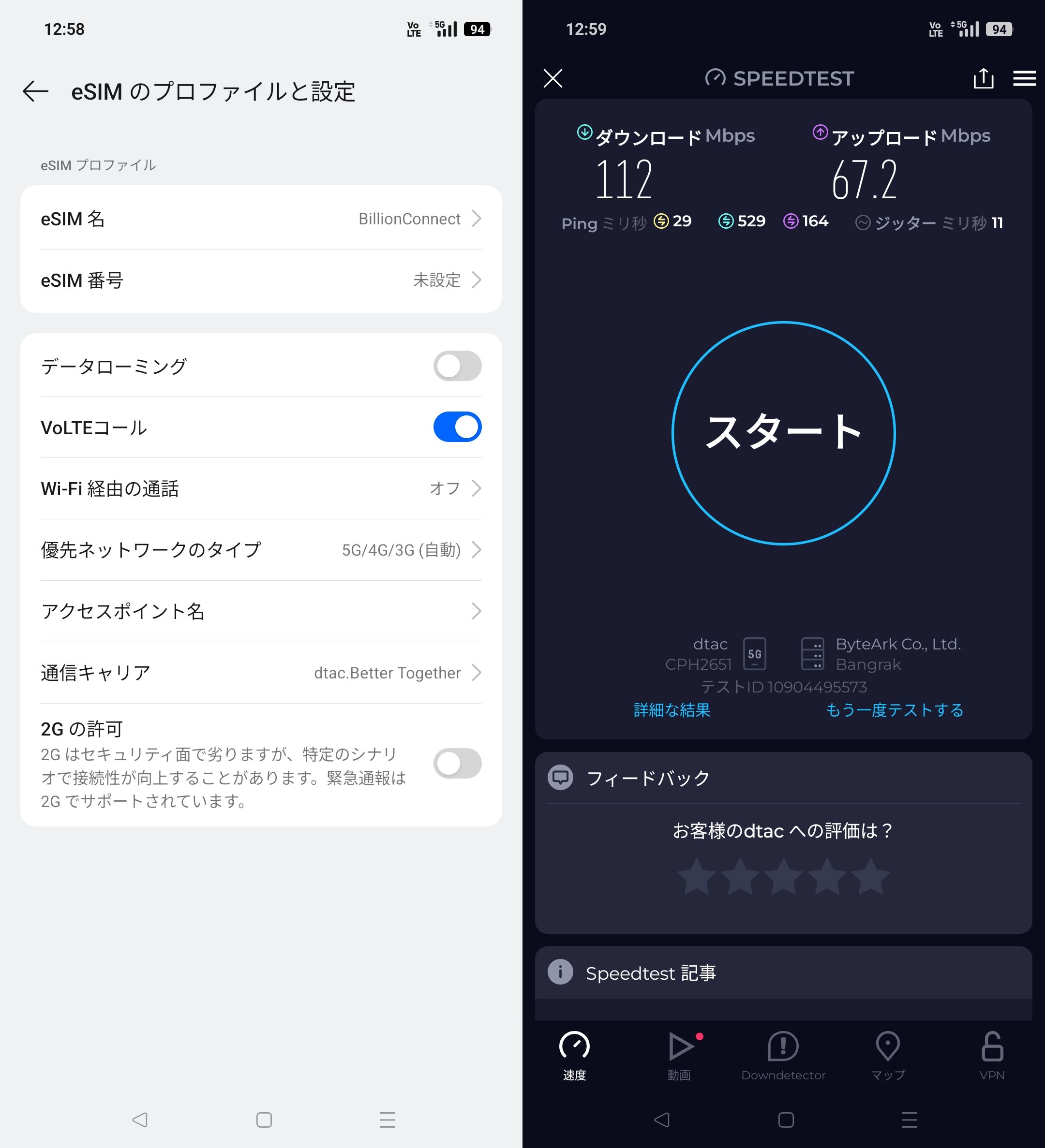Open the eSIM 番号 row

point(261,280)
